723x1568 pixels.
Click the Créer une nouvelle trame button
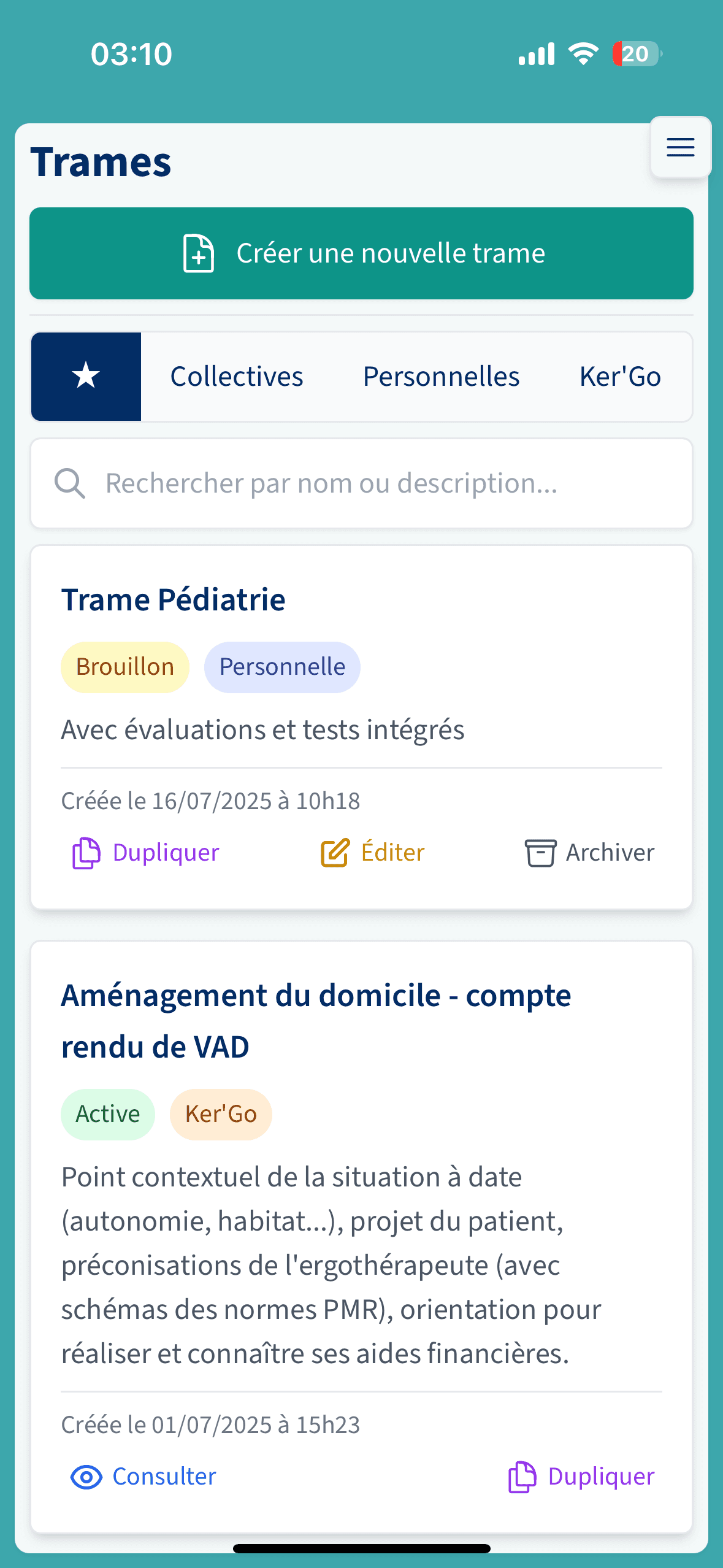click(361, 253)
